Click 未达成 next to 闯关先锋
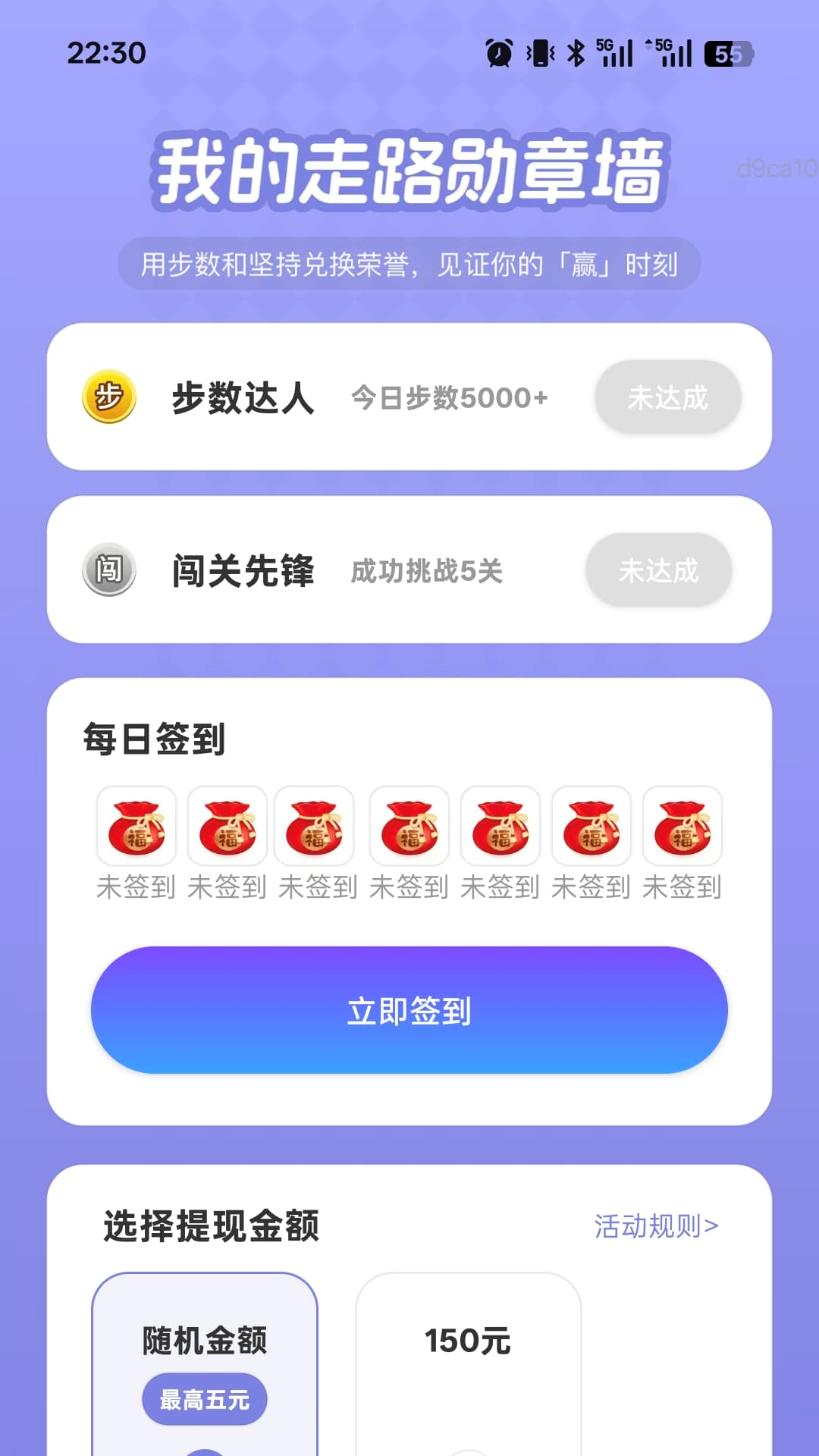This screenshot has height=1456, width=819. click(657, 571)
